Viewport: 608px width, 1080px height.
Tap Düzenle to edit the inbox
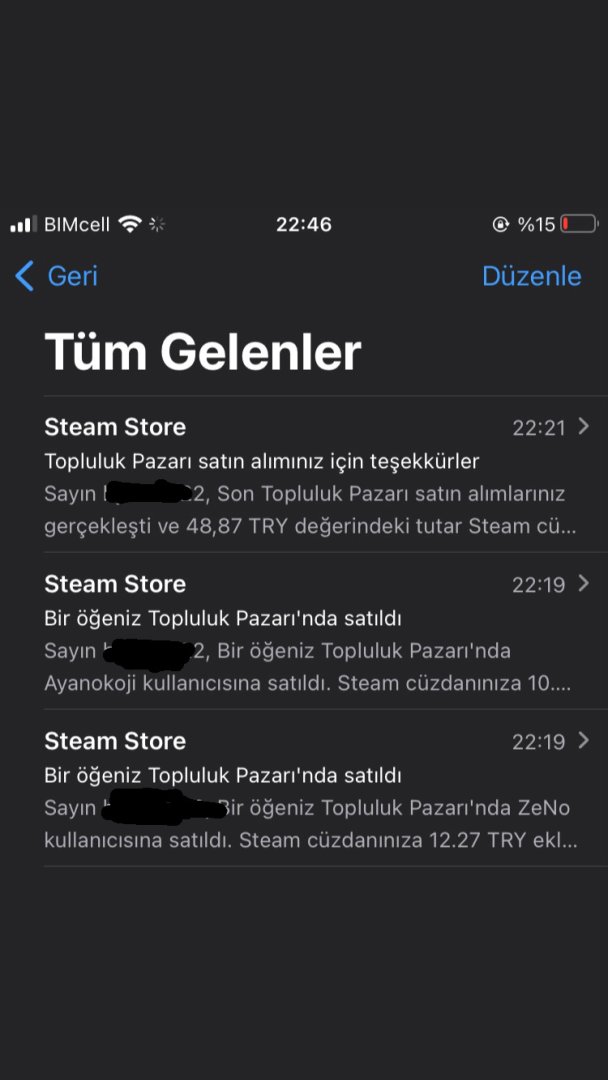531,276
